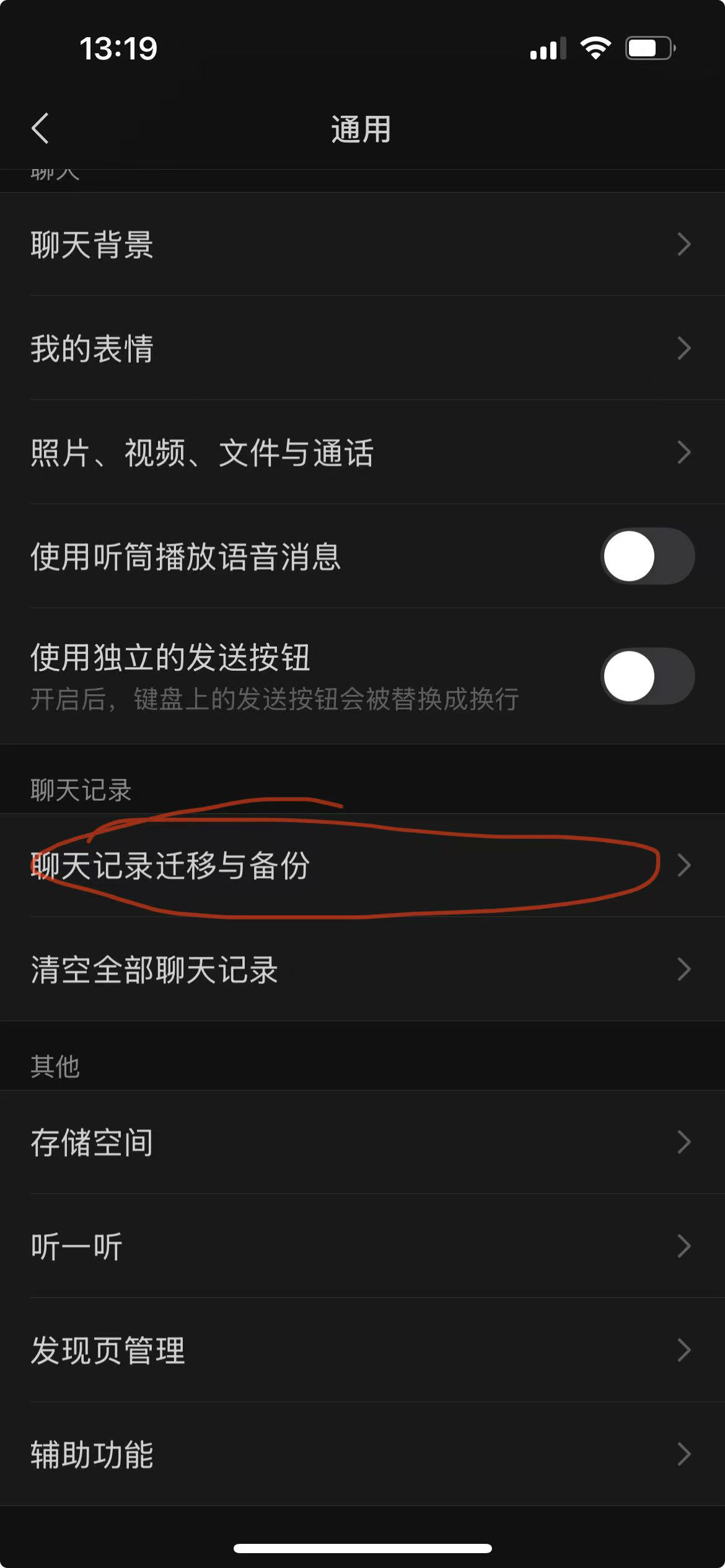
Task: Toggle 使用听筒播放语音消息 switch
Action: 647,556
